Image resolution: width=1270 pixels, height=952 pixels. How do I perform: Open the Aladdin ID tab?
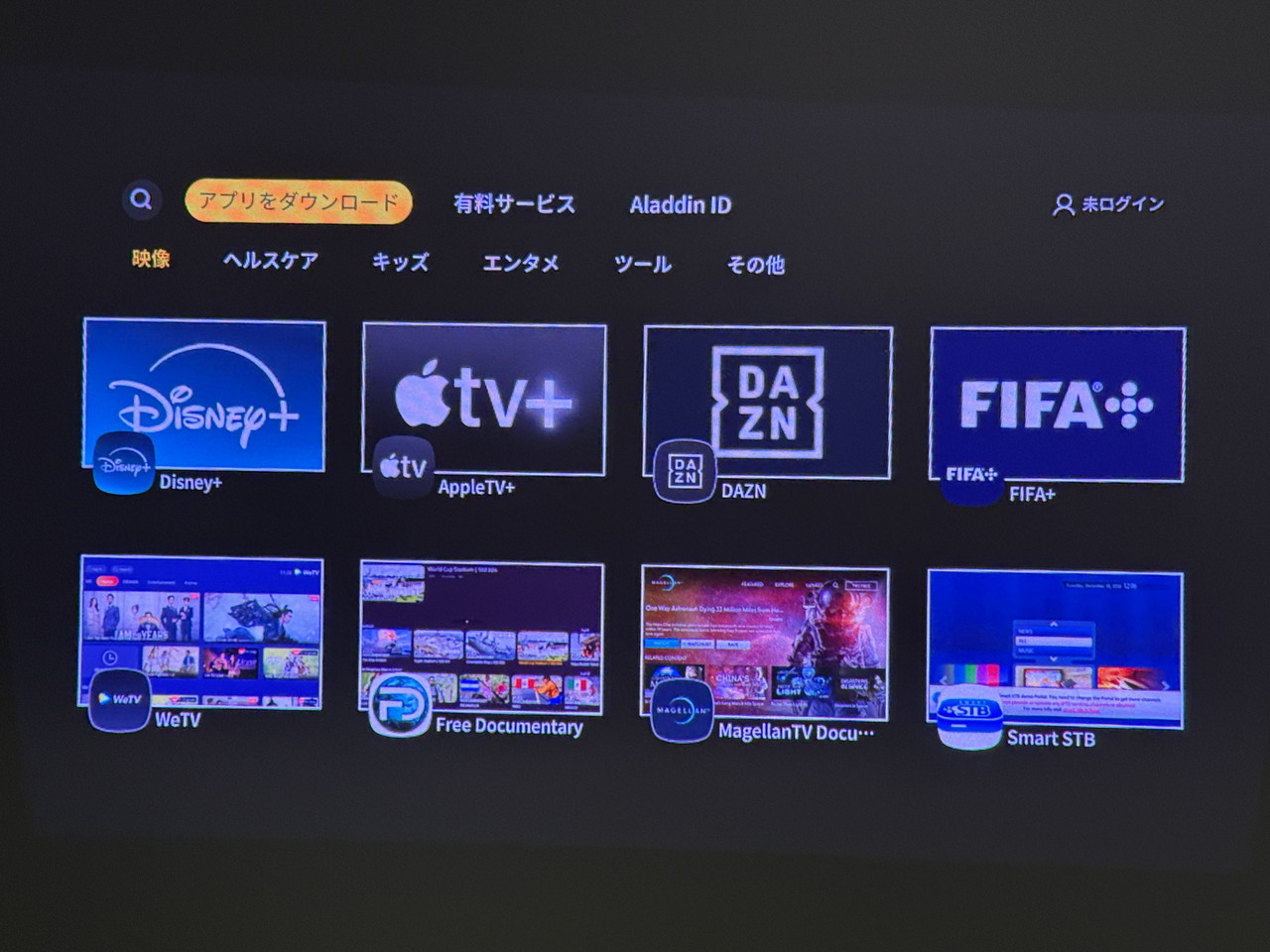click(680, 205)
